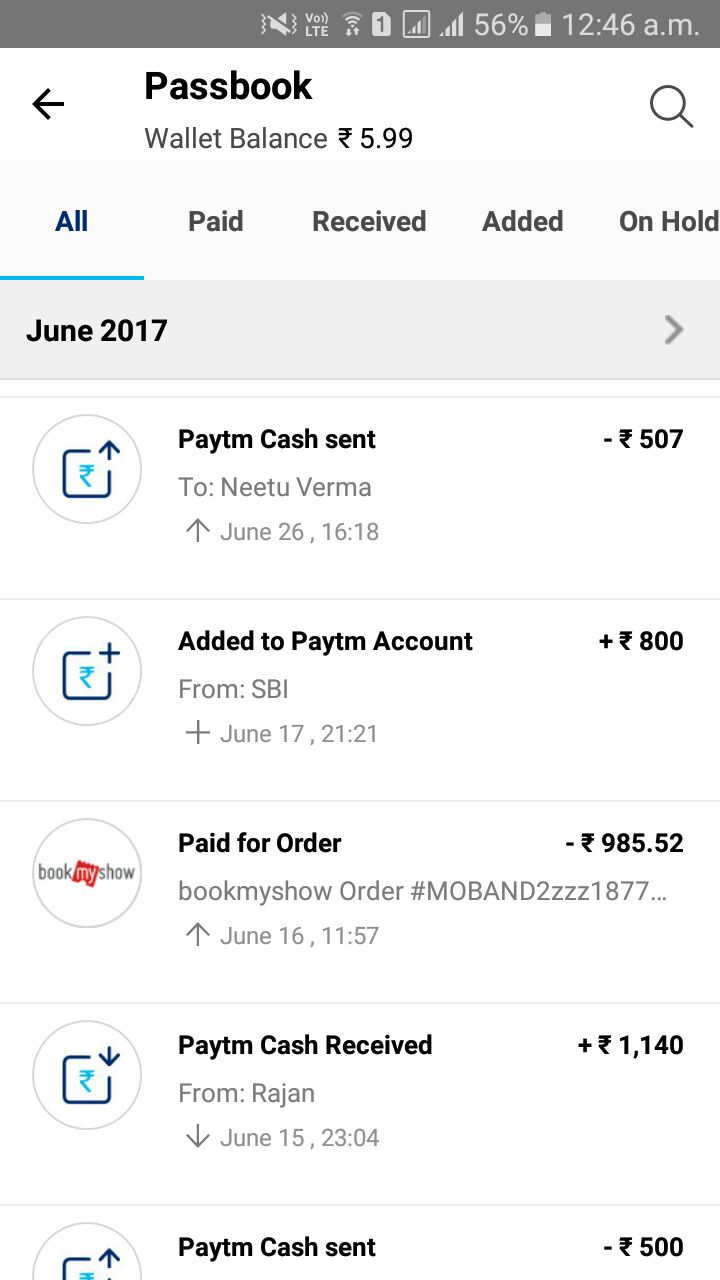Open the On Hold tab
The image size is (720, 1280).
coord(667,221)
